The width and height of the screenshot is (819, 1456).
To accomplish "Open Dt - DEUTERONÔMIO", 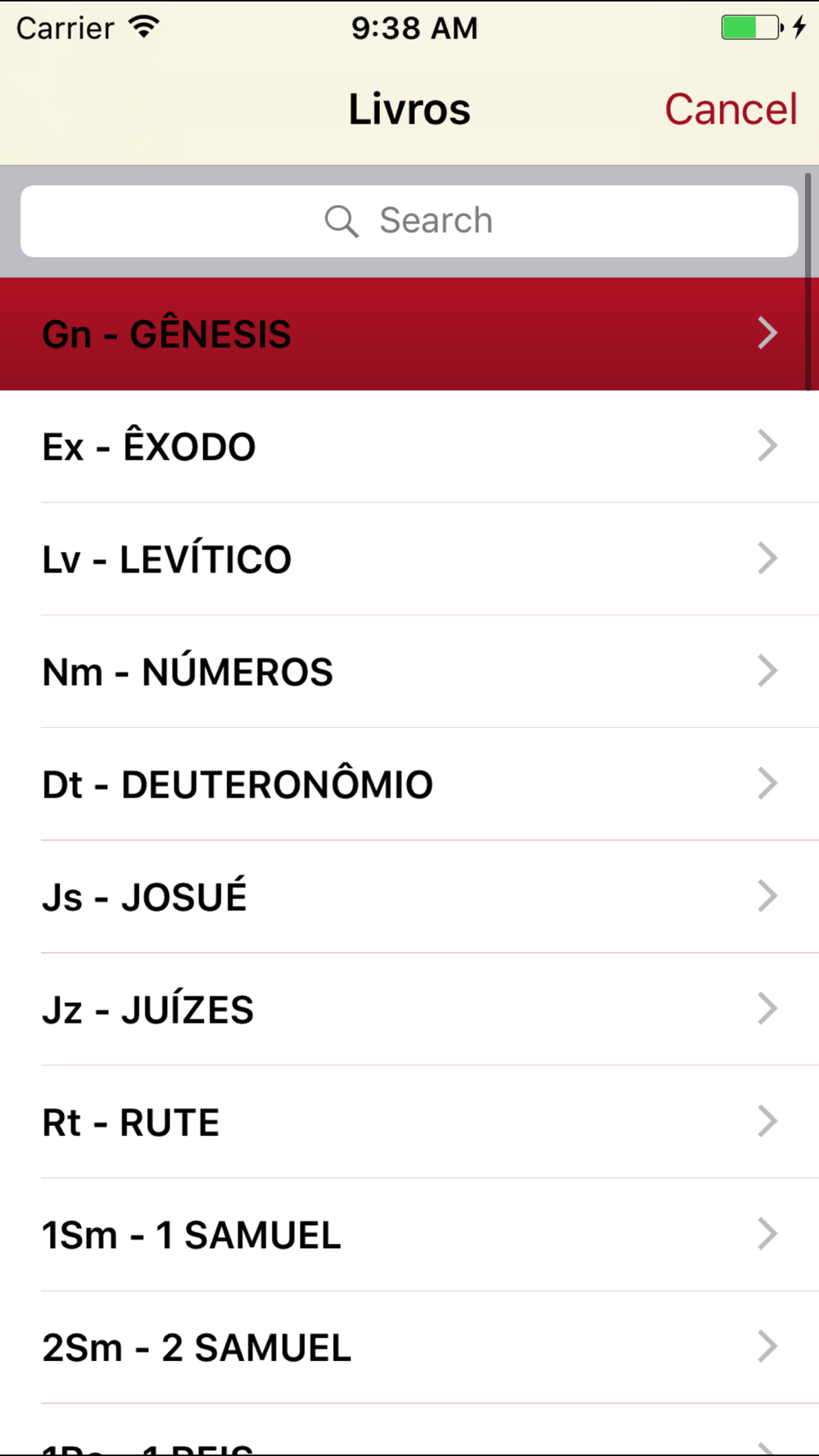I will pyautogui.click(x=409, y=785).
